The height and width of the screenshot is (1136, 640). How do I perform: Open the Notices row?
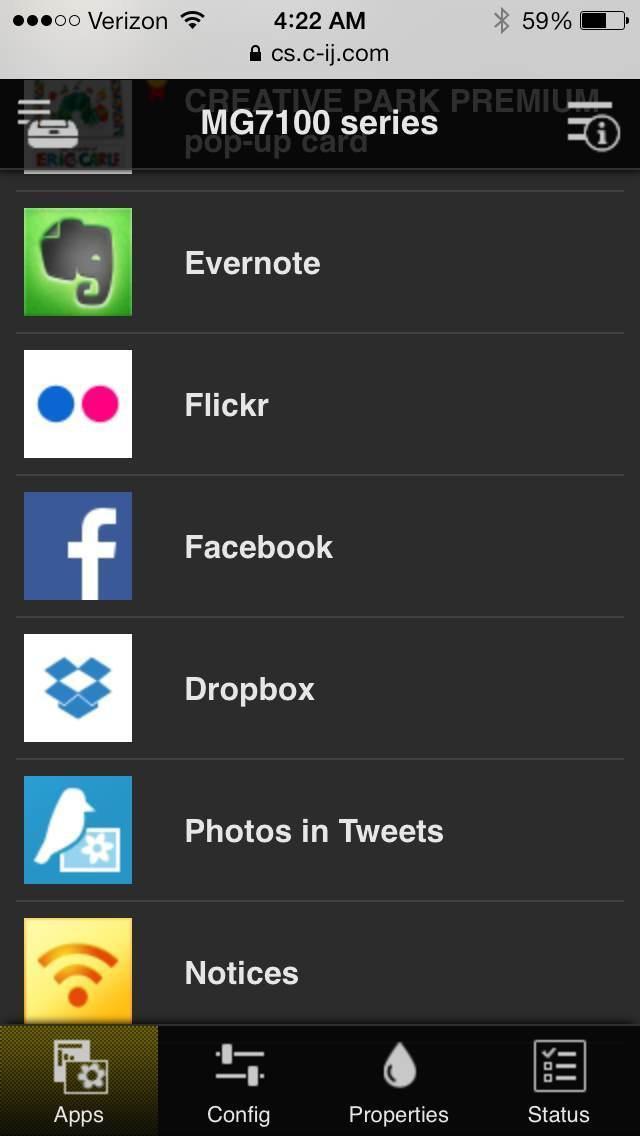coord(320,964)
